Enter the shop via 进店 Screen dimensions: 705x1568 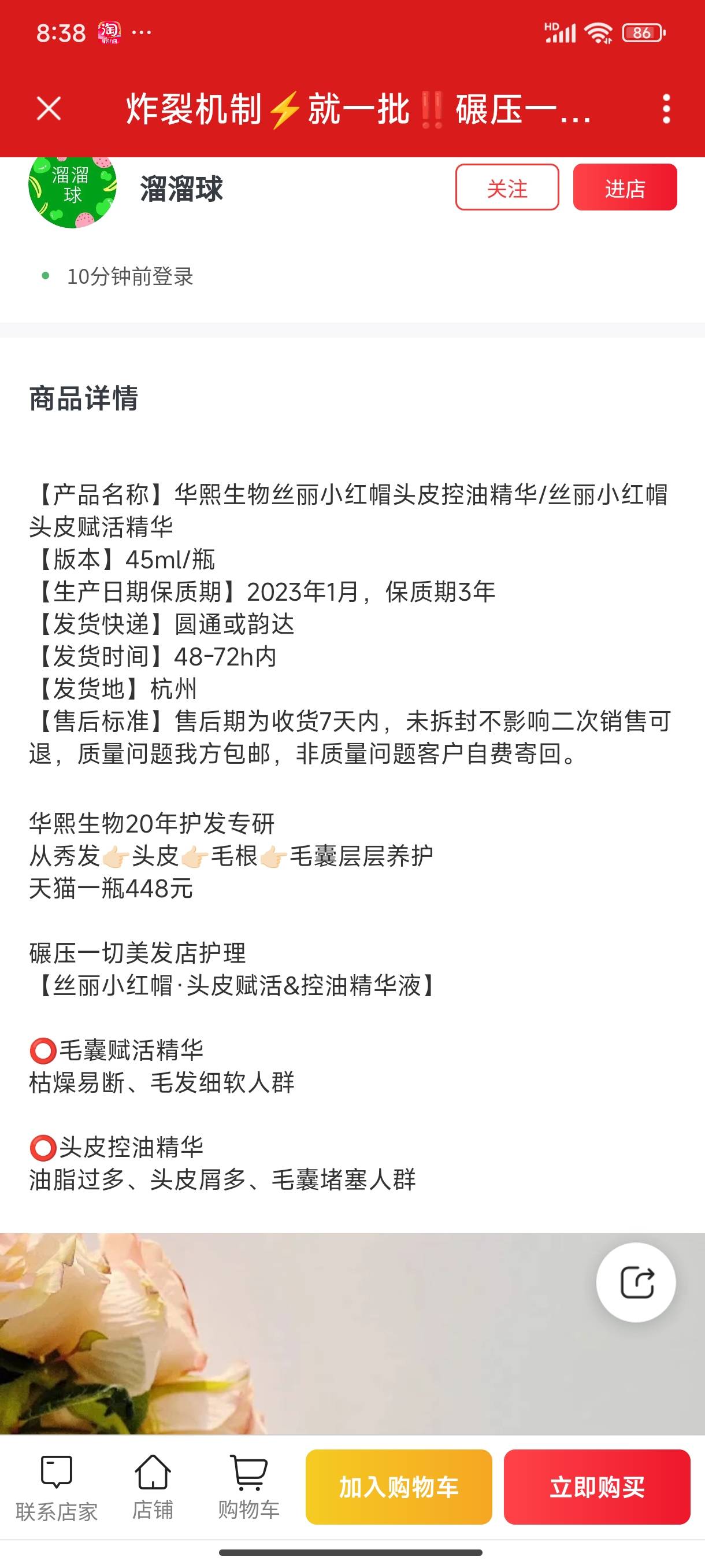pyautogui.click(x=625, y=187)
